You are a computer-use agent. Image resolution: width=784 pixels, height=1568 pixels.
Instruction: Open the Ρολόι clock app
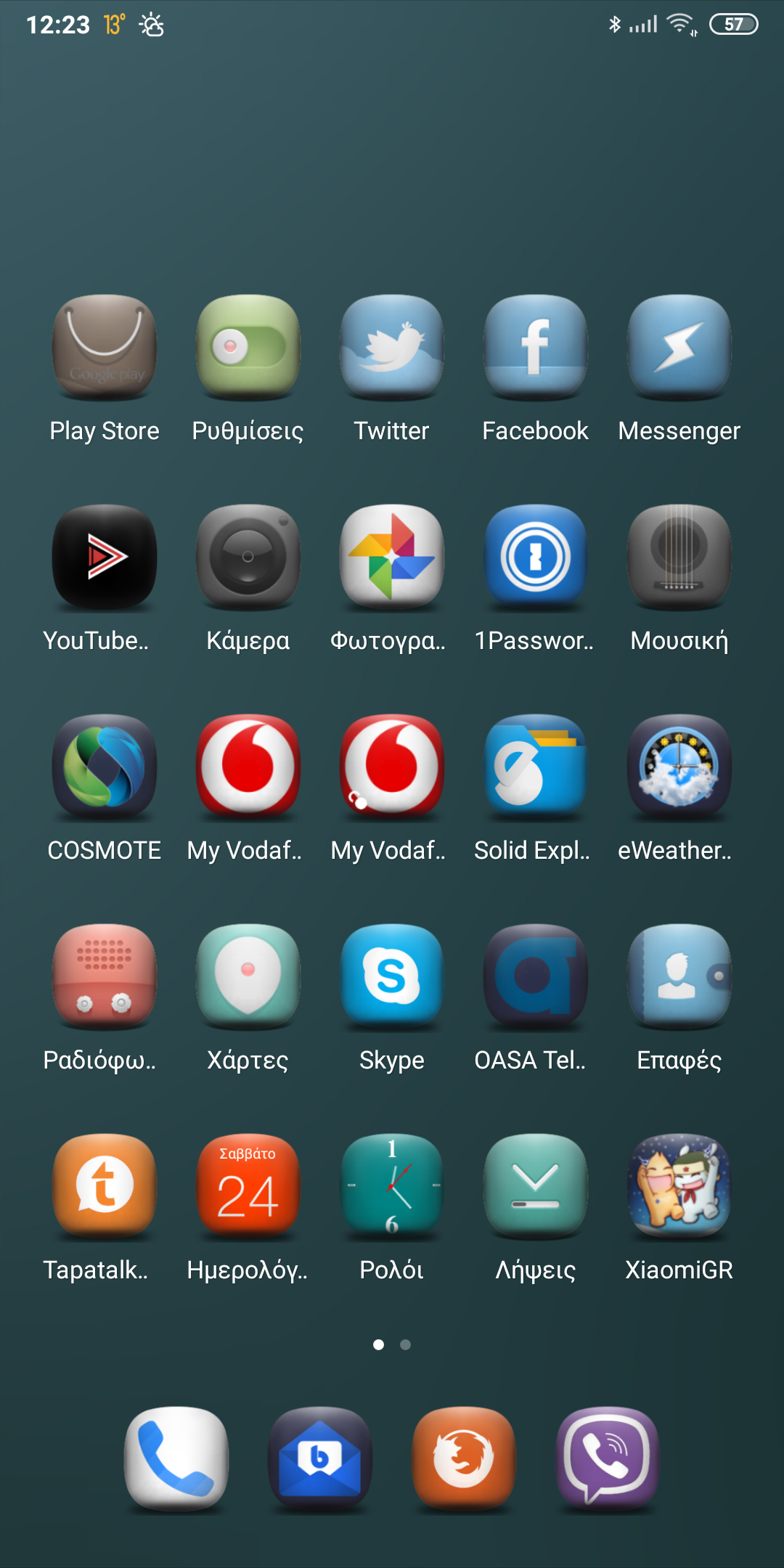point(392,1187)
